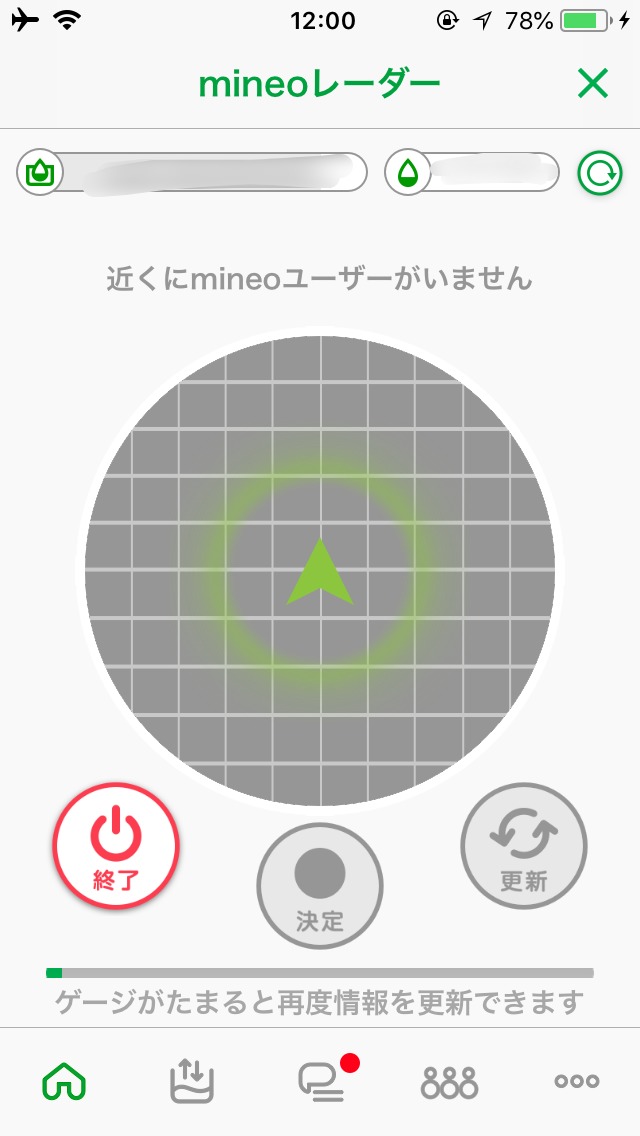Tap the 決定 confirm button
Image resolution: width=640 pixels, height=1136 pixels.
(x=320, y=887)
